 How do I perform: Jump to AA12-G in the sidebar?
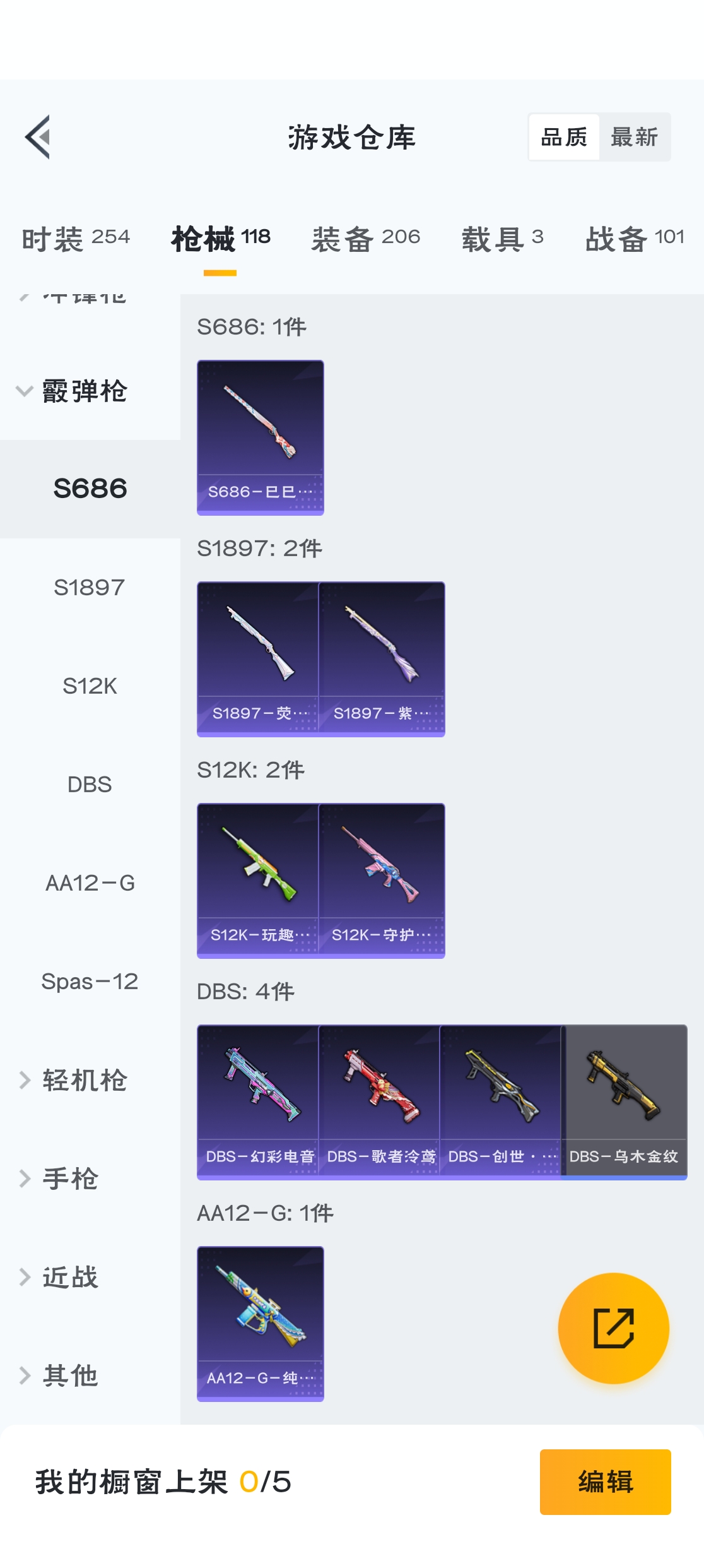(90, 883)
